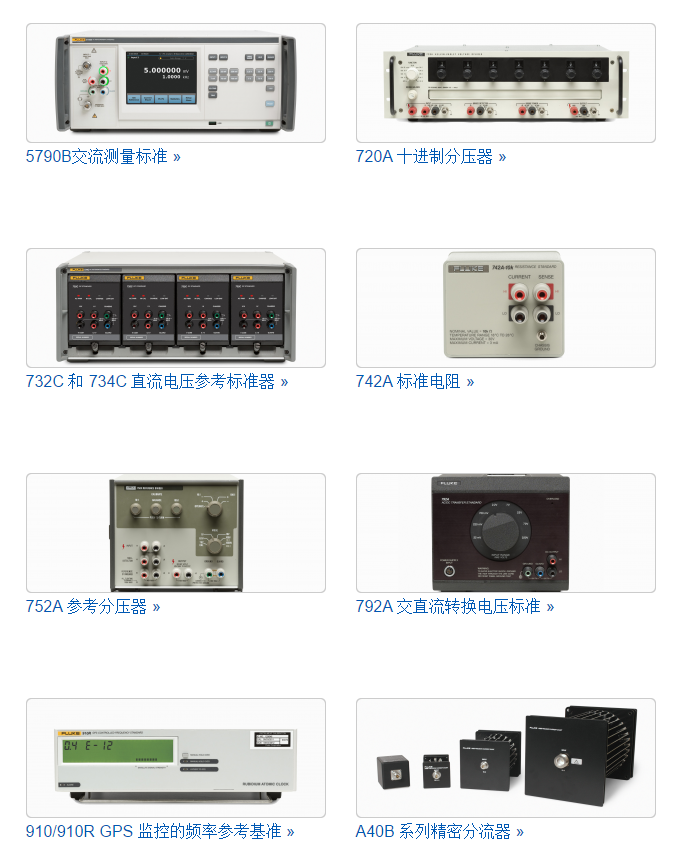
Task: Open the 752A 参考分压器 link
Action: pyautogui.click(x=93, y=606)
